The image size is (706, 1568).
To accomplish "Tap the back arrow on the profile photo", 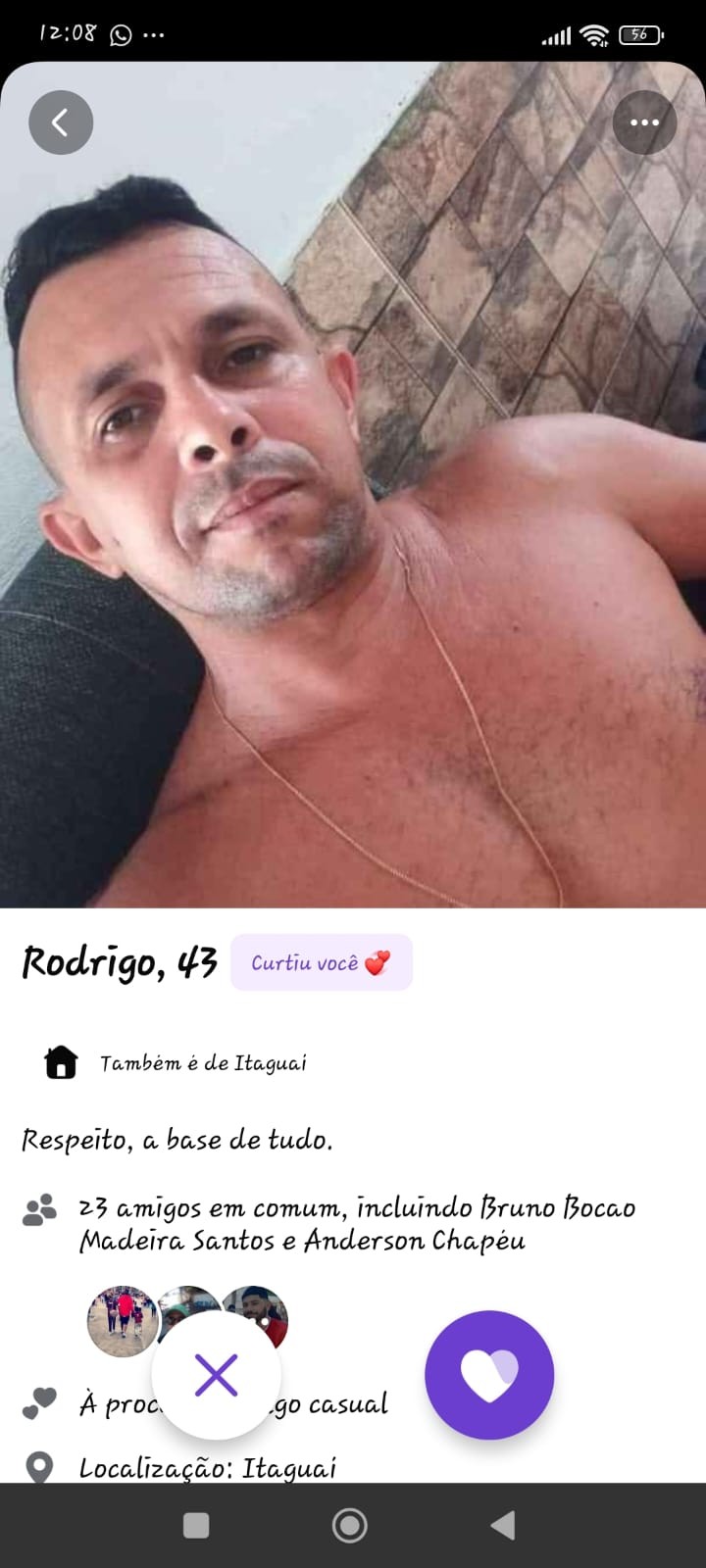I will coord(61,122).
